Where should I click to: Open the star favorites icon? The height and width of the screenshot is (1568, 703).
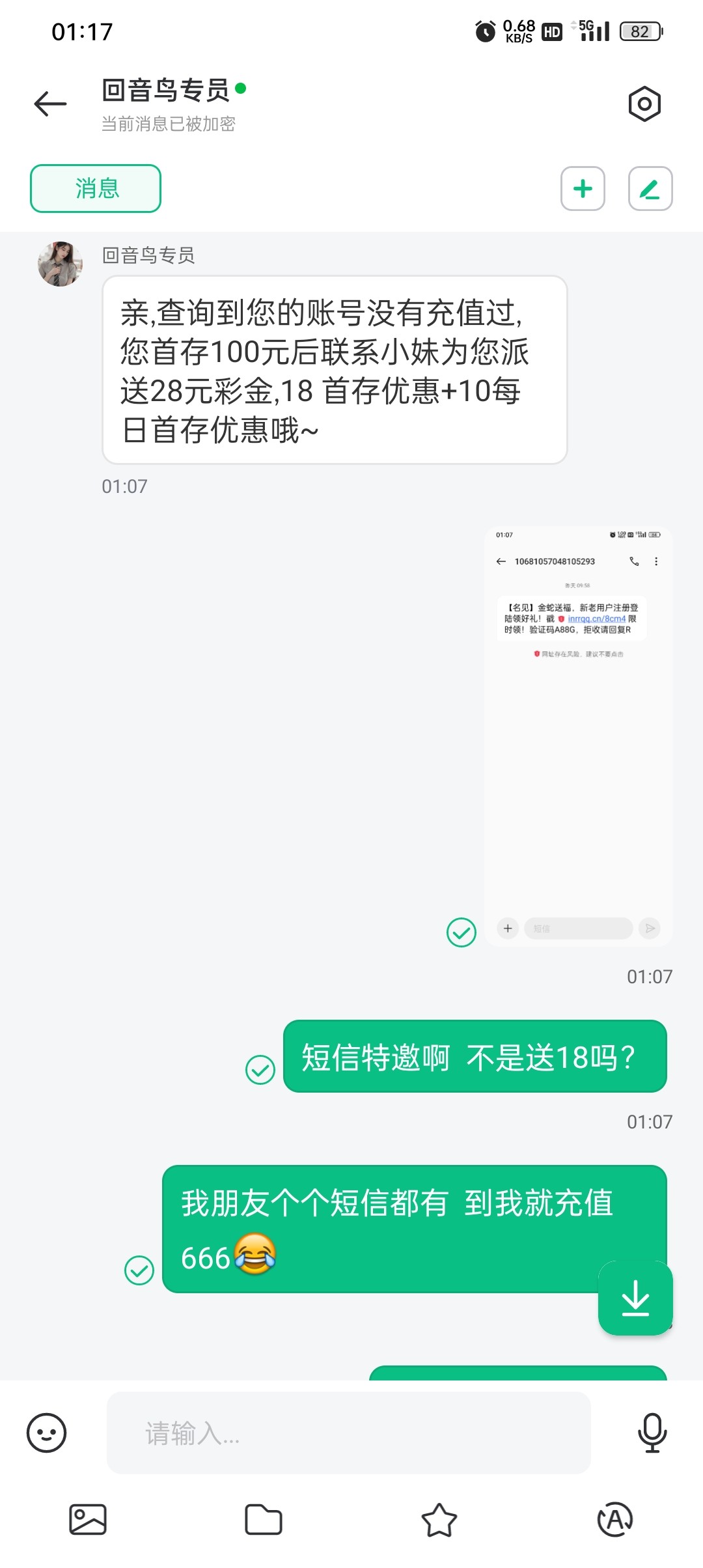click(x=439, y=1520)
